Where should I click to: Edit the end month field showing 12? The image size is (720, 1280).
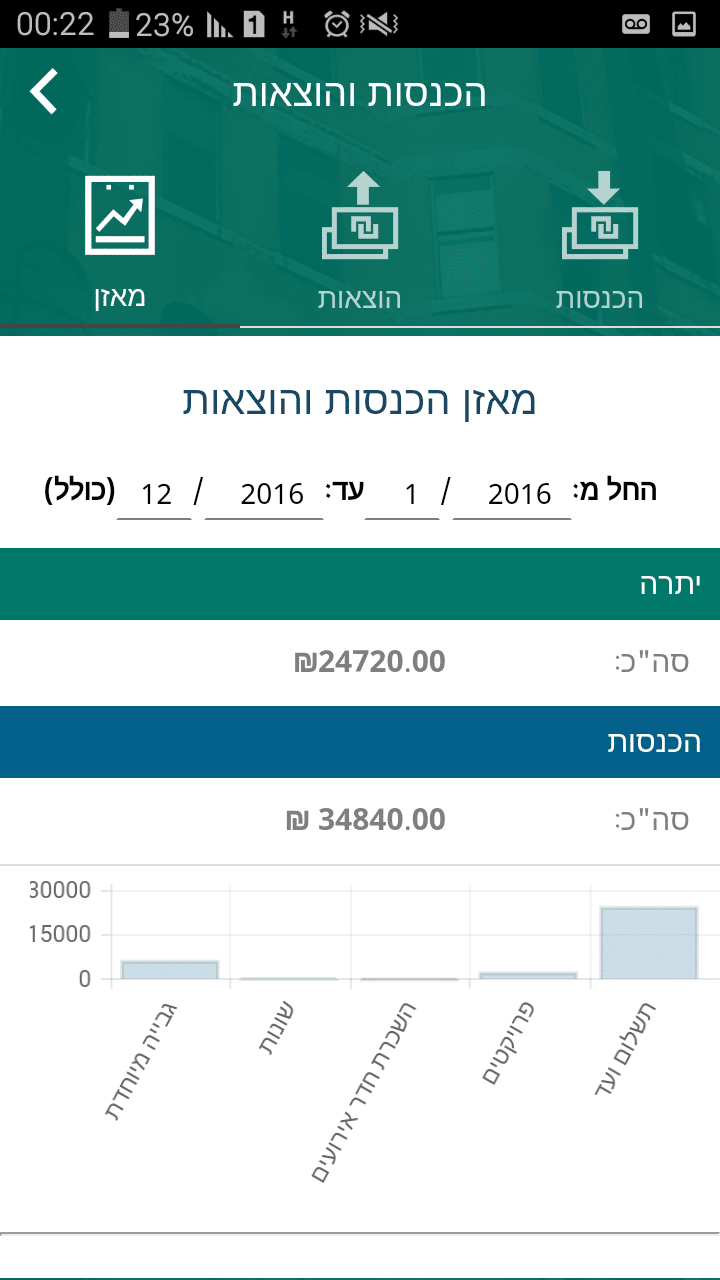[x=155, y=494]
